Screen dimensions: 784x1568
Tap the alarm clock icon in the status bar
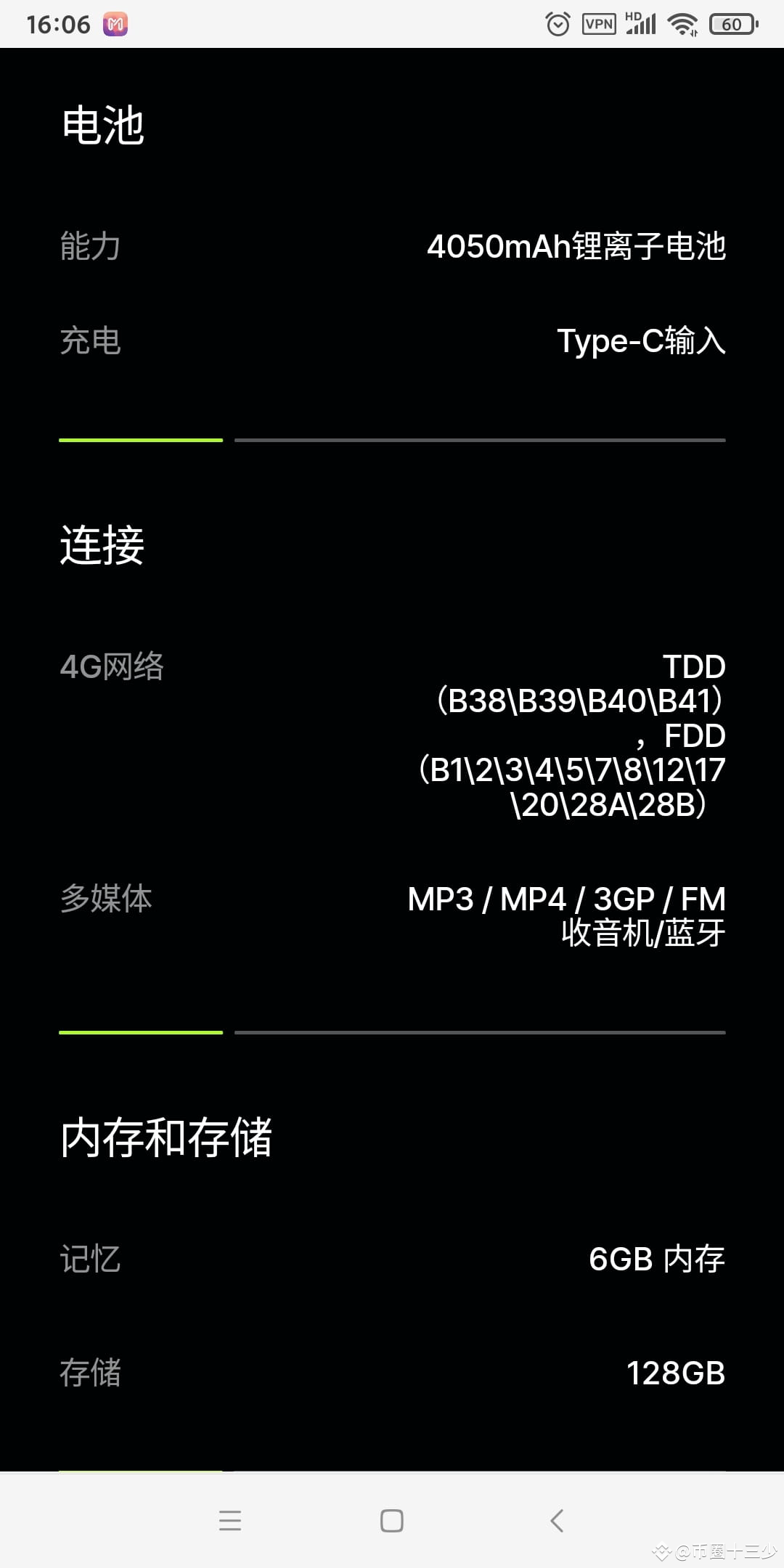point(558,23)
